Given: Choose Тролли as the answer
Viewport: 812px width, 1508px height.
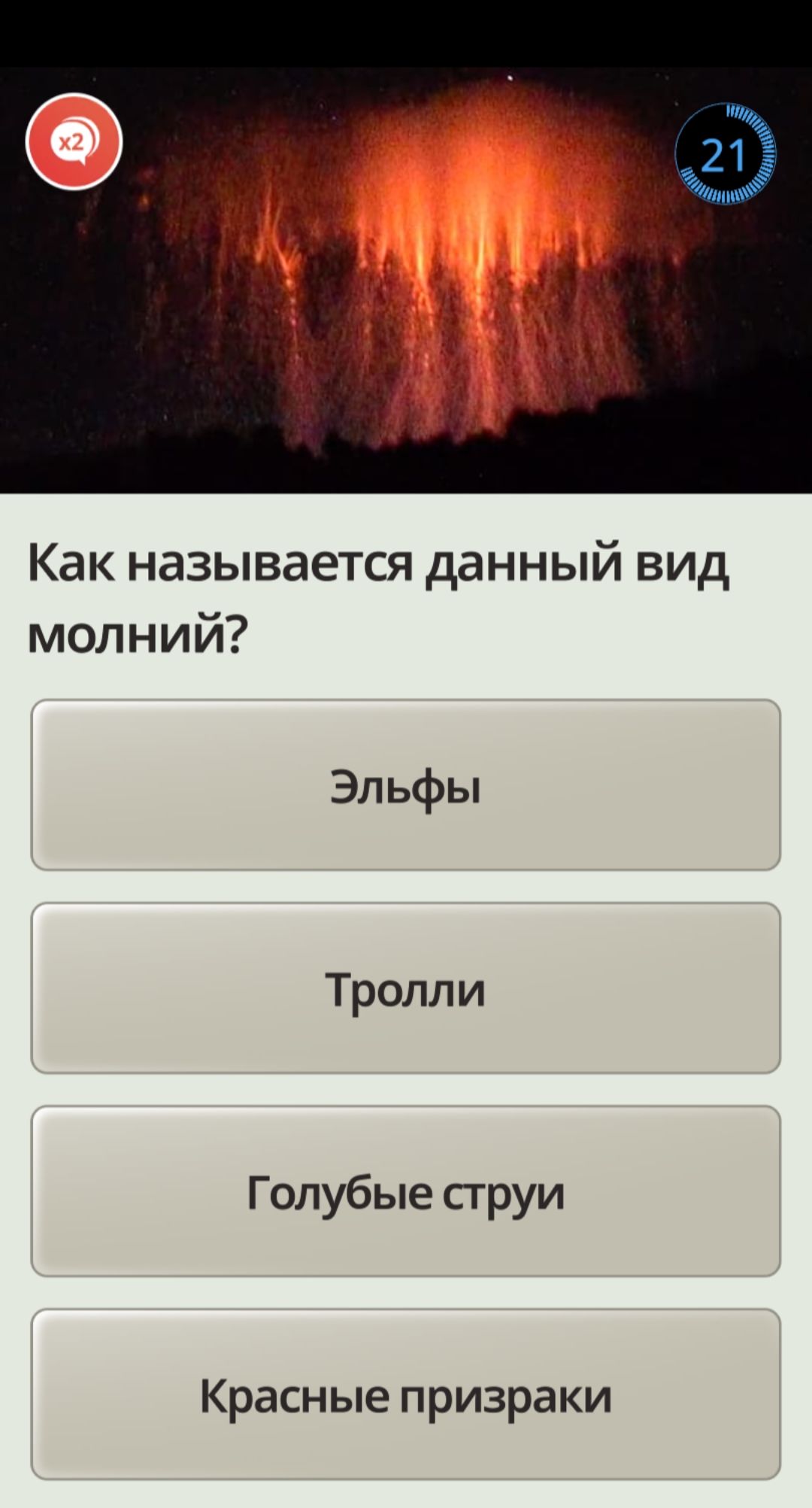Looking at the screenshot, I should pyautogui.click(x=406, y=988).
